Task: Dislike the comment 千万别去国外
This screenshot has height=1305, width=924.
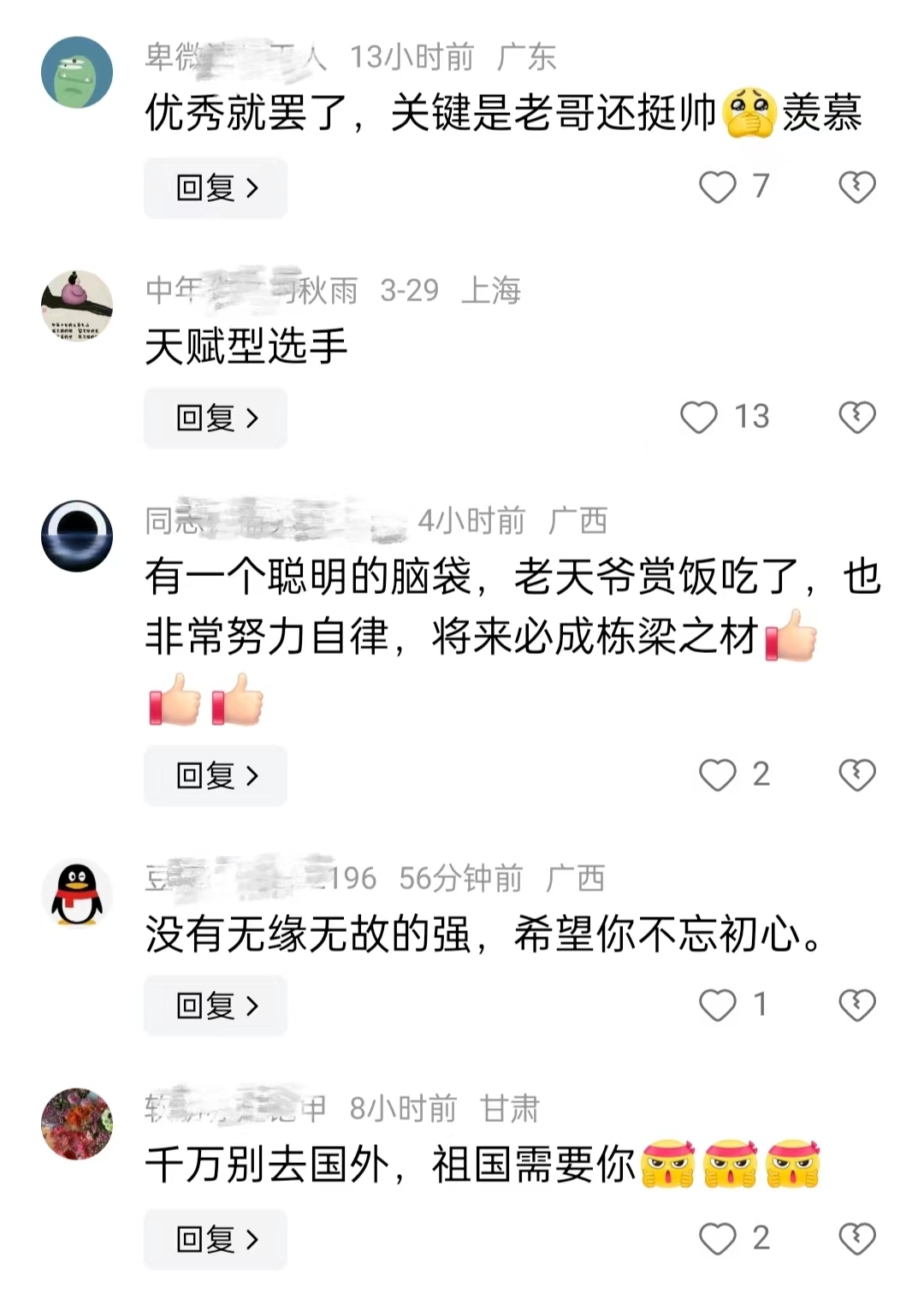Action: click(x=856, y=1239)
